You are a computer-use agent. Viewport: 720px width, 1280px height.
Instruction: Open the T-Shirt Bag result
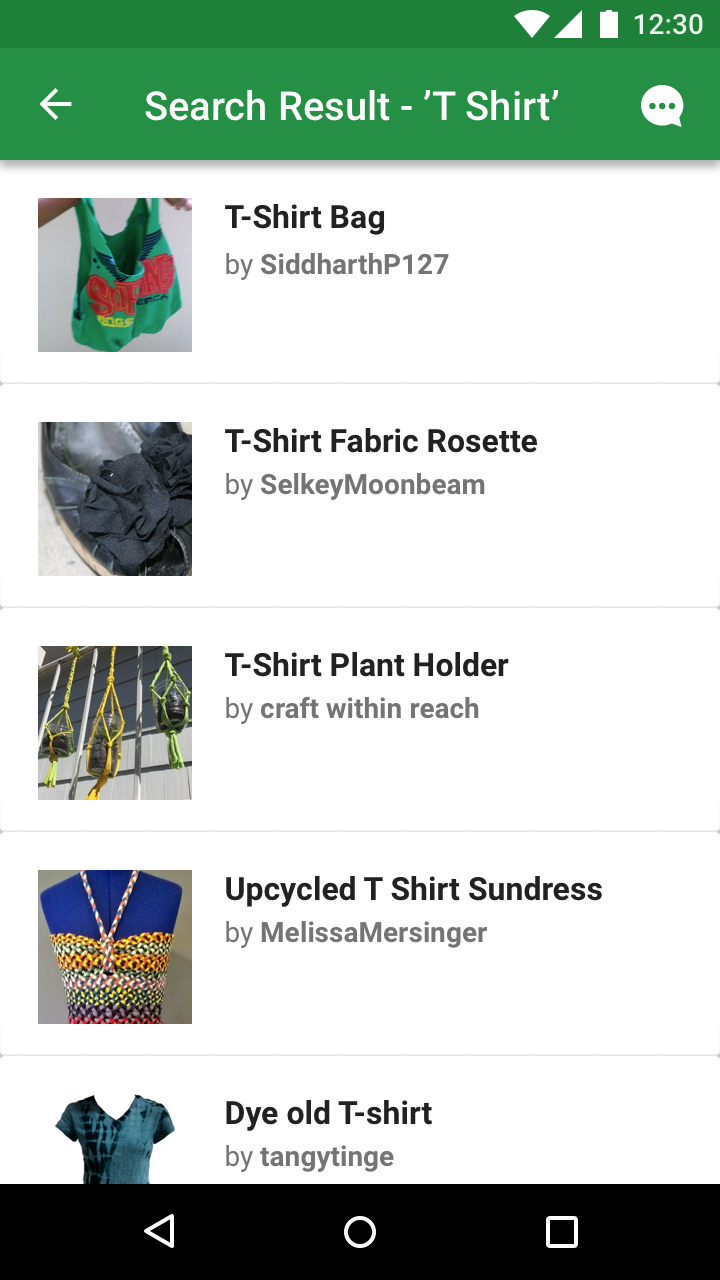tap(360, 273)
